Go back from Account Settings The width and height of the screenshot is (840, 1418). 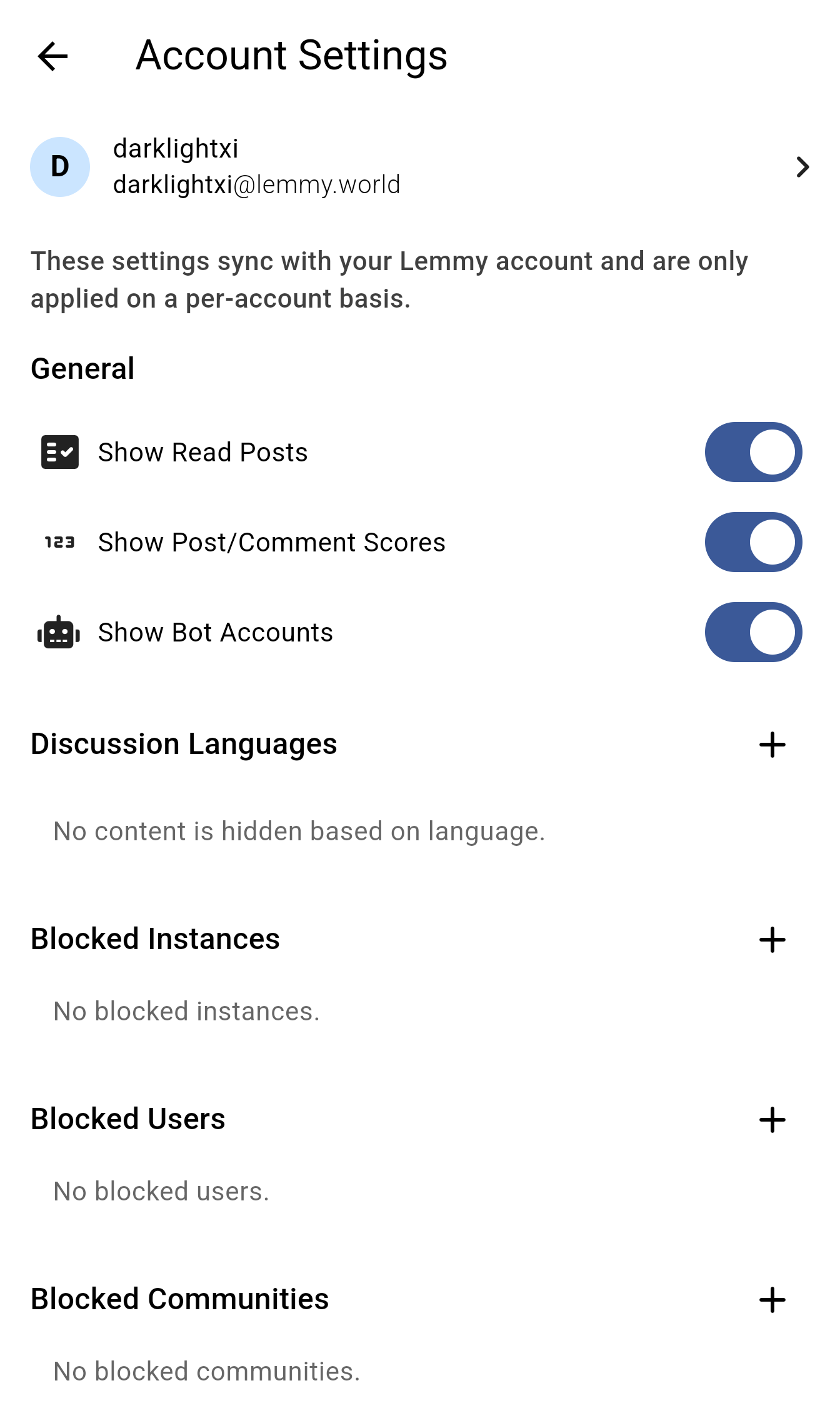(x=52, y=56)
